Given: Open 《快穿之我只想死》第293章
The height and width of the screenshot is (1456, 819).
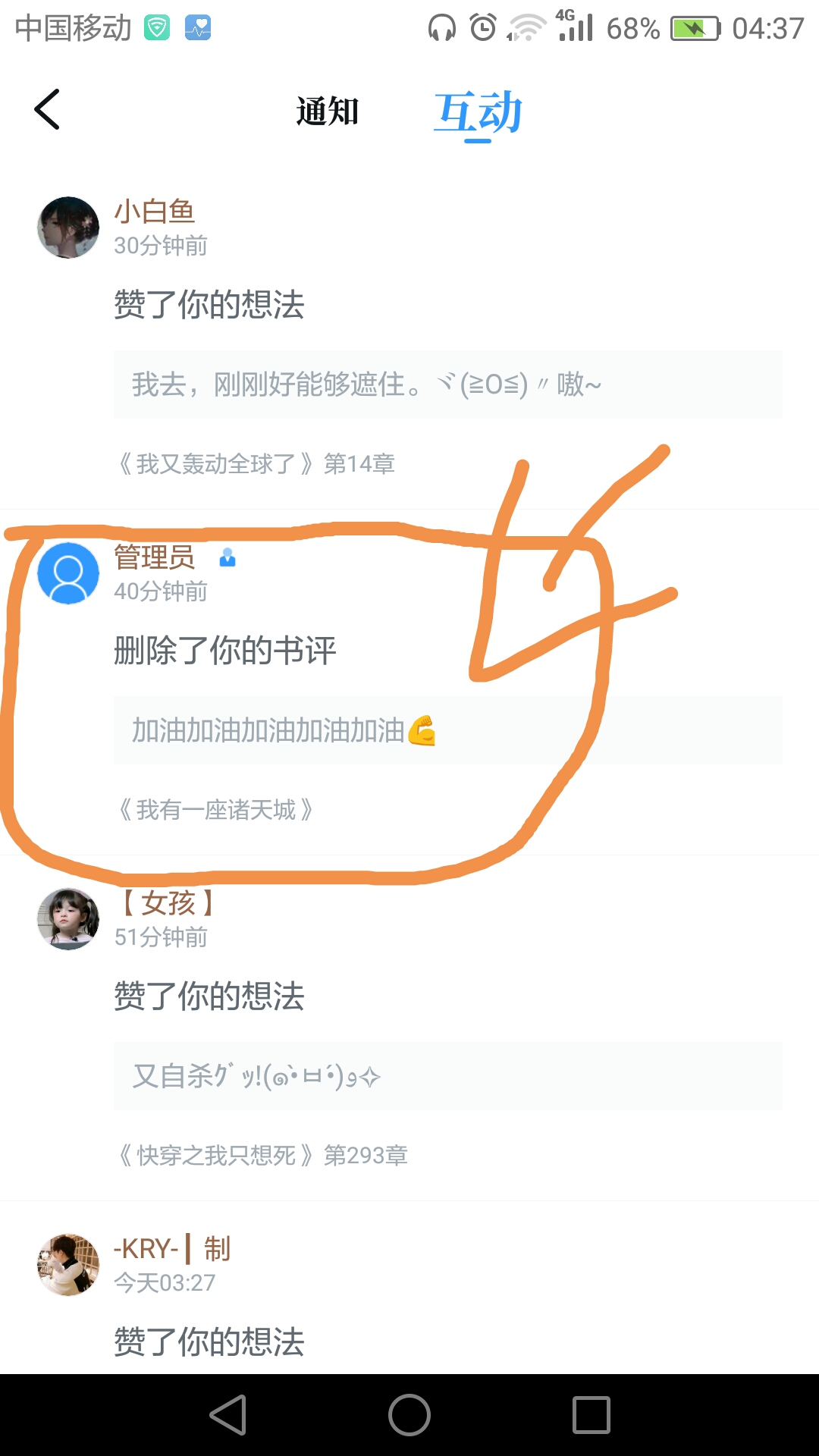Looking at the screenshot, I should click(x=262, y=1155).
